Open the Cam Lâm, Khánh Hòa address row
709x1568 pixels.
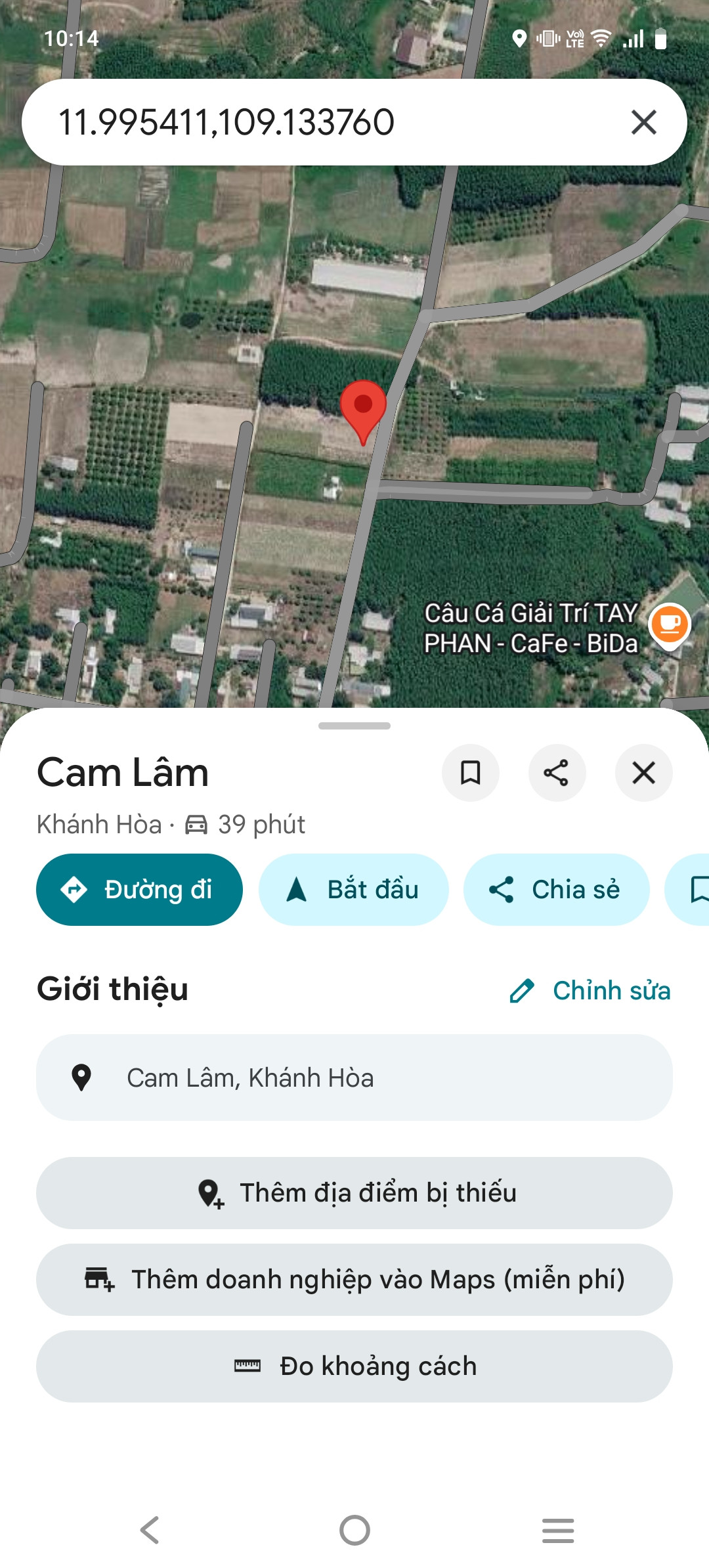click(354, 1078)
